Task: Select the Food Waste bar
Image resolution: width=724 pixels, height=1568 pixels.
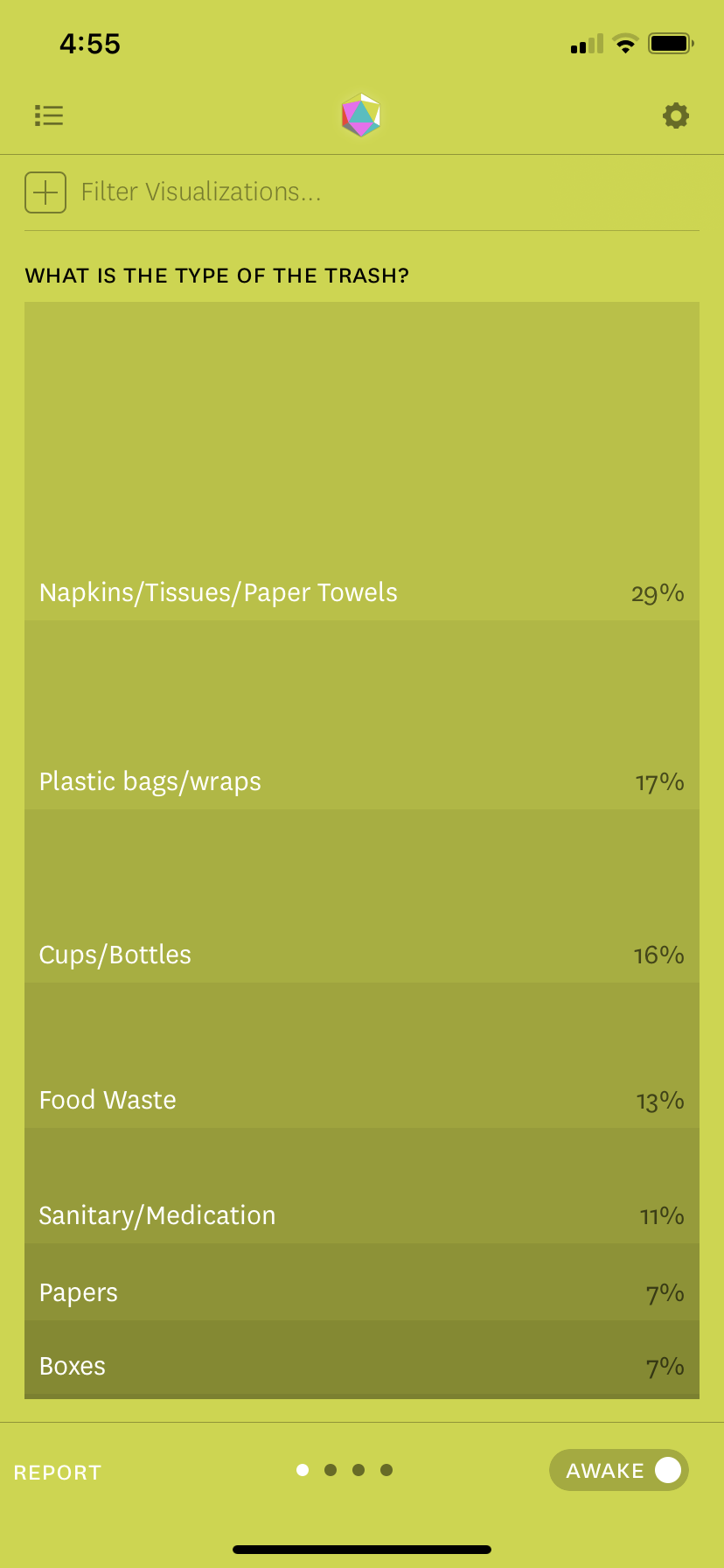Action: coord(362,1055)
